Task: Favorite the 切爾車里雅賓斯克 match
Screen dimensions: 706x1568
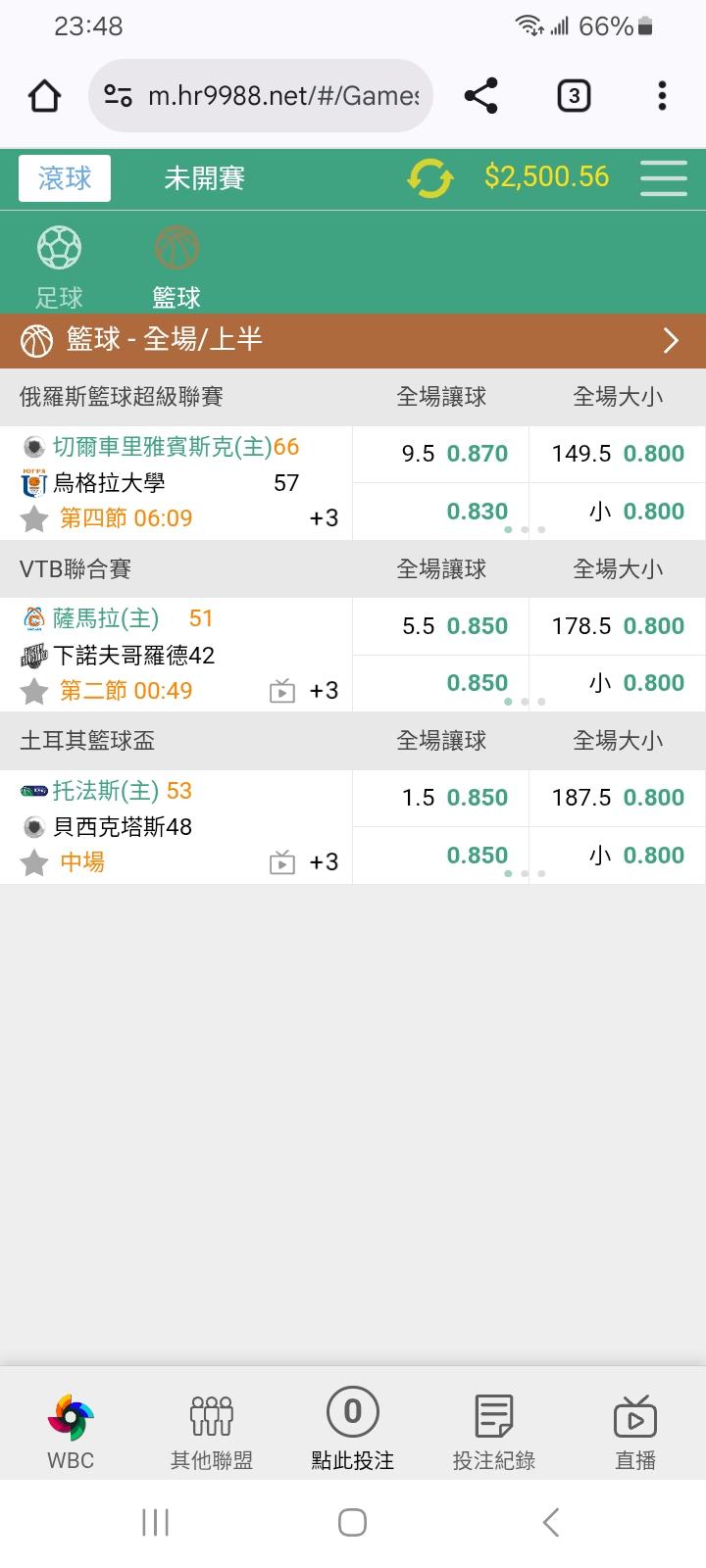Action: pos(34,518)
